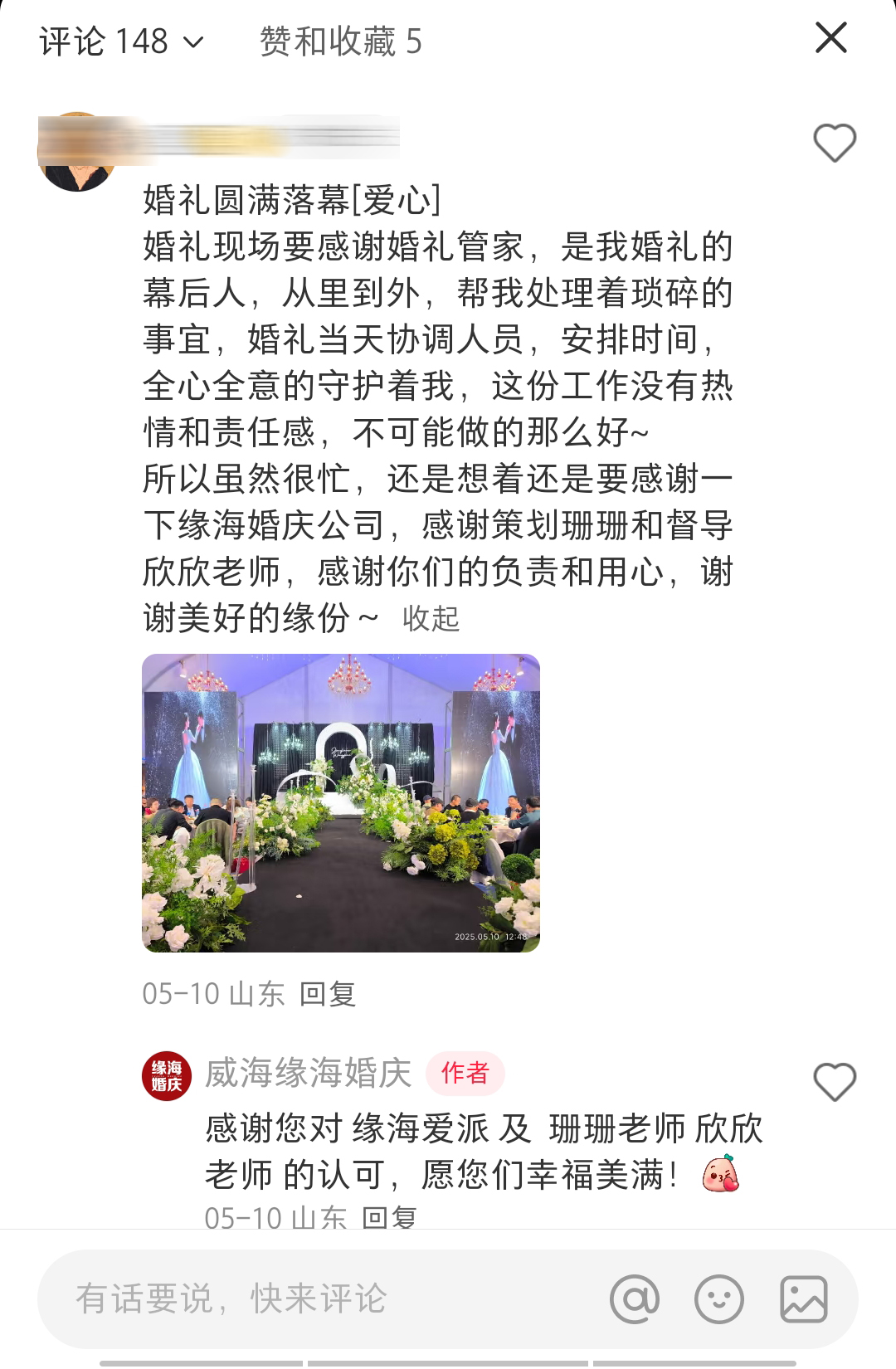
Task: Reply to 威海缘海婚庆's comment
Action: coord(388,1217)
